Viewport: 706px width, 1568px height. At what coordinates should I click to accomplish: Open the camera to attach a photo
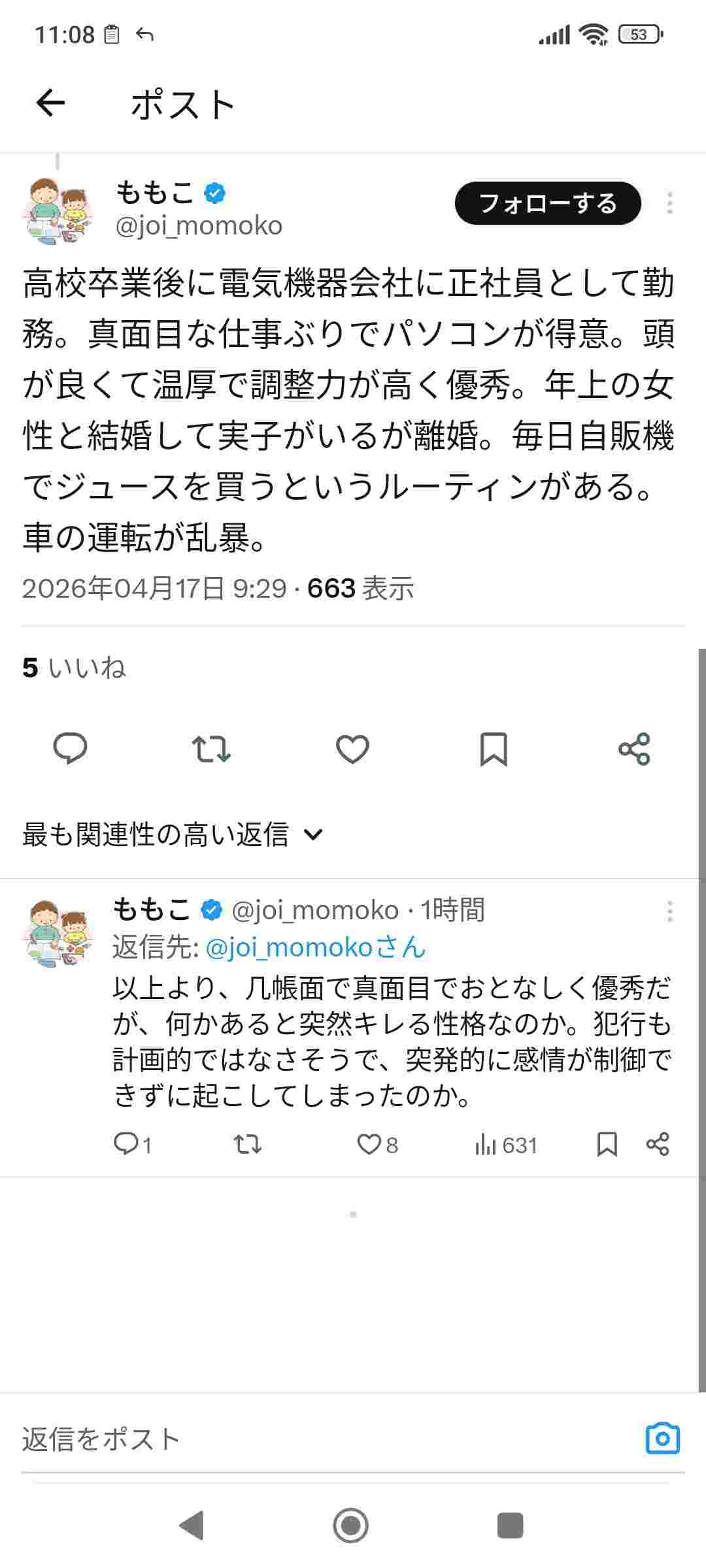(662, 1439)
